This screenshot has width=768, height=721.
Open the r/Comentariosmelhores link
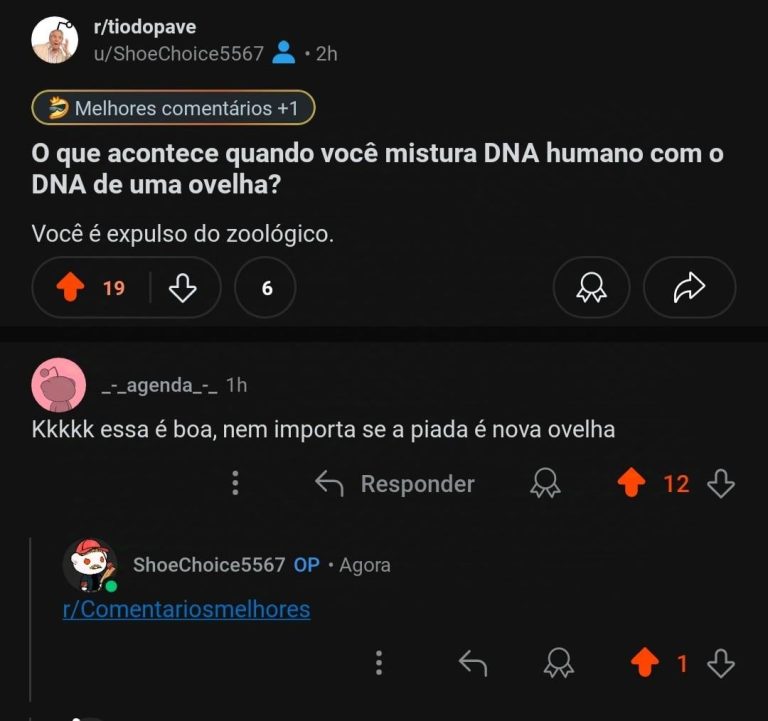pos(186,609)
